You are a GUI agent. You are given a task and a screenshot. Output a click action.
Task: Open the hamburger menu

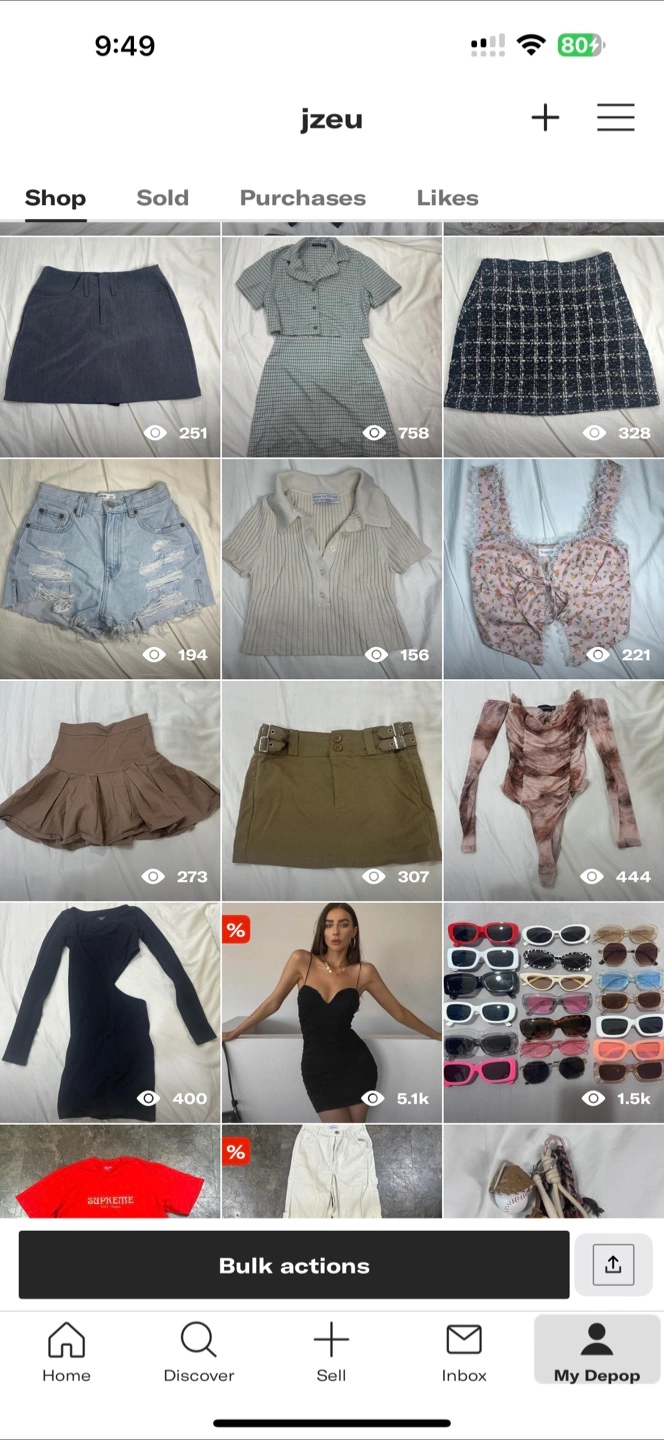pyautogui.click(x=616, y=118)
